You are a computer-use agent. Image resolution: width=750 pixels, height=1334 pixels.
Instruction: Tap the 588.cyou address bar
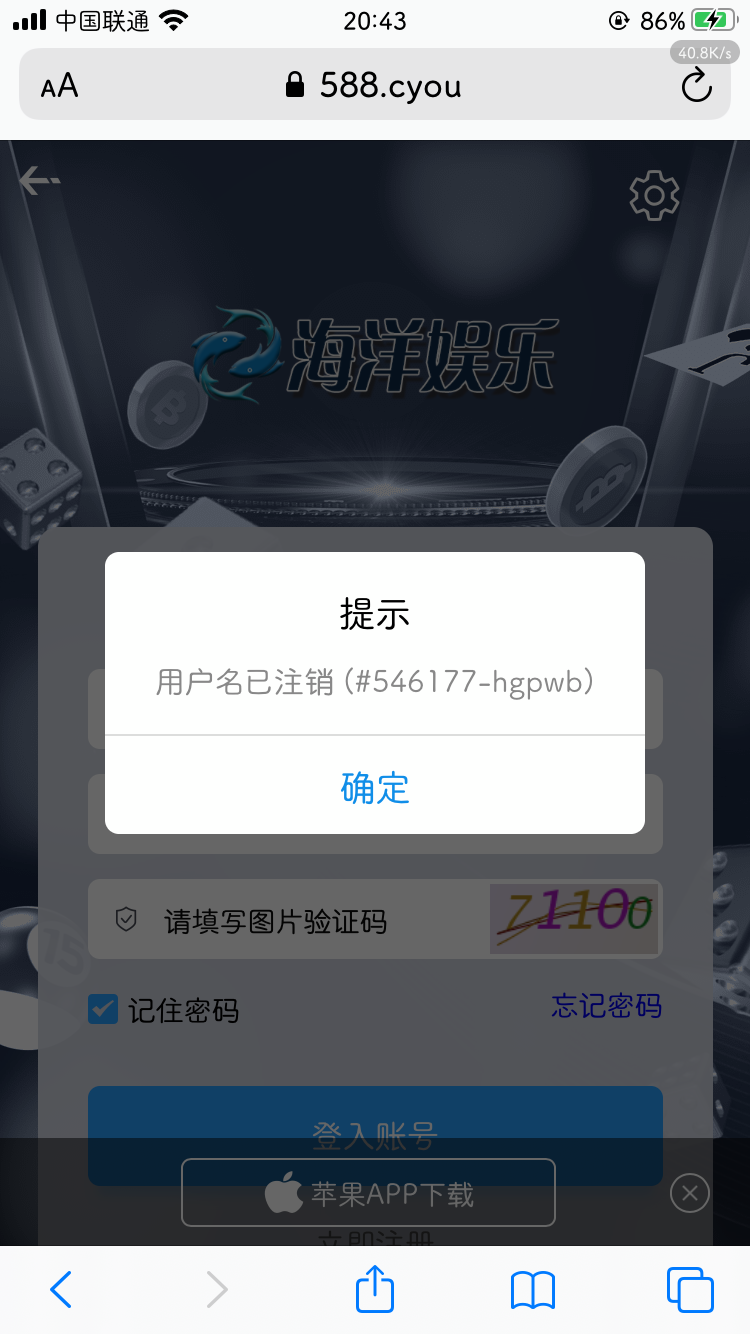point(375,86)
